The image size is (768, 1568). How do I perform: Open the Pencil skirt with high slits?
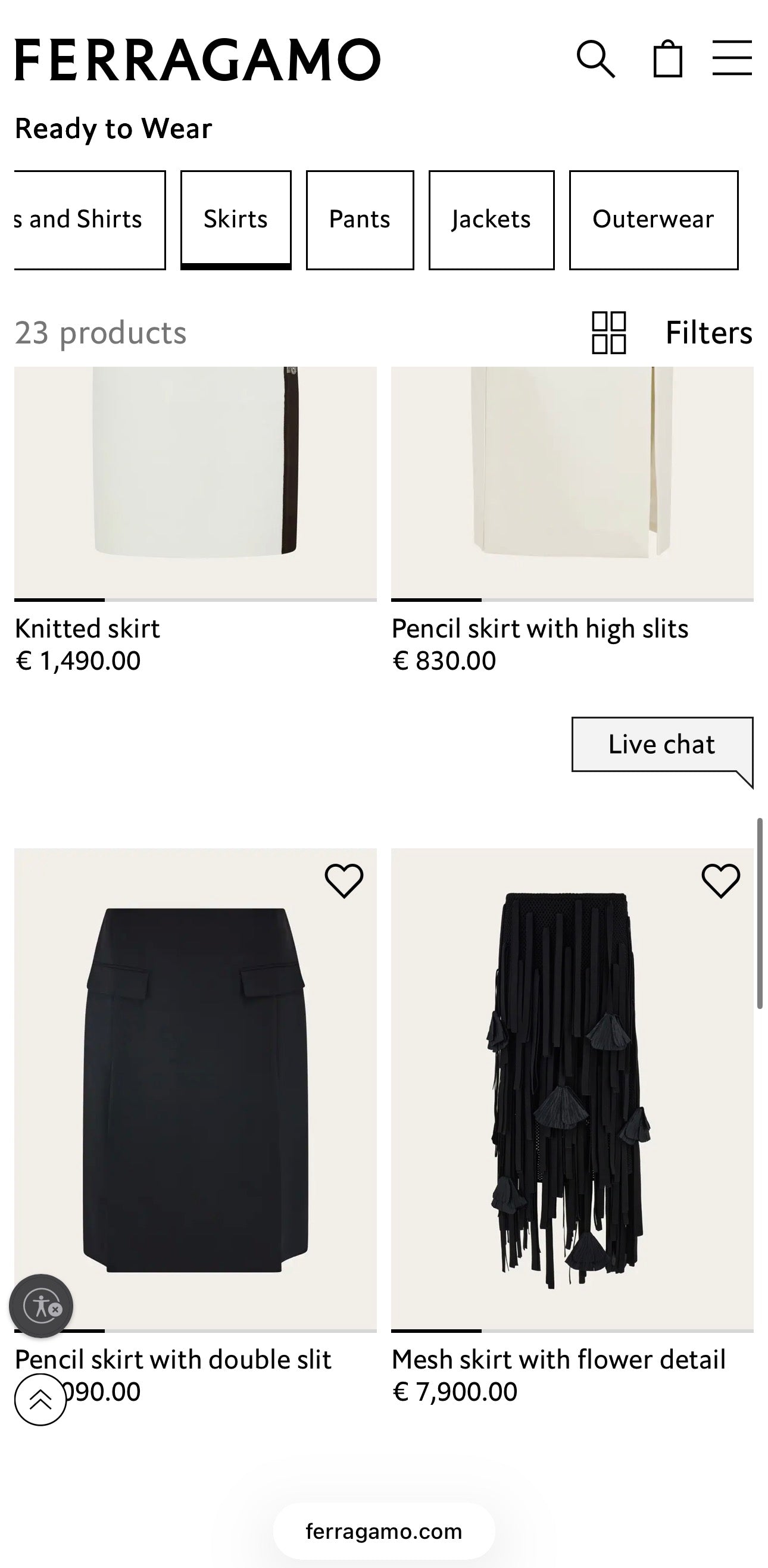pos(540,628)
